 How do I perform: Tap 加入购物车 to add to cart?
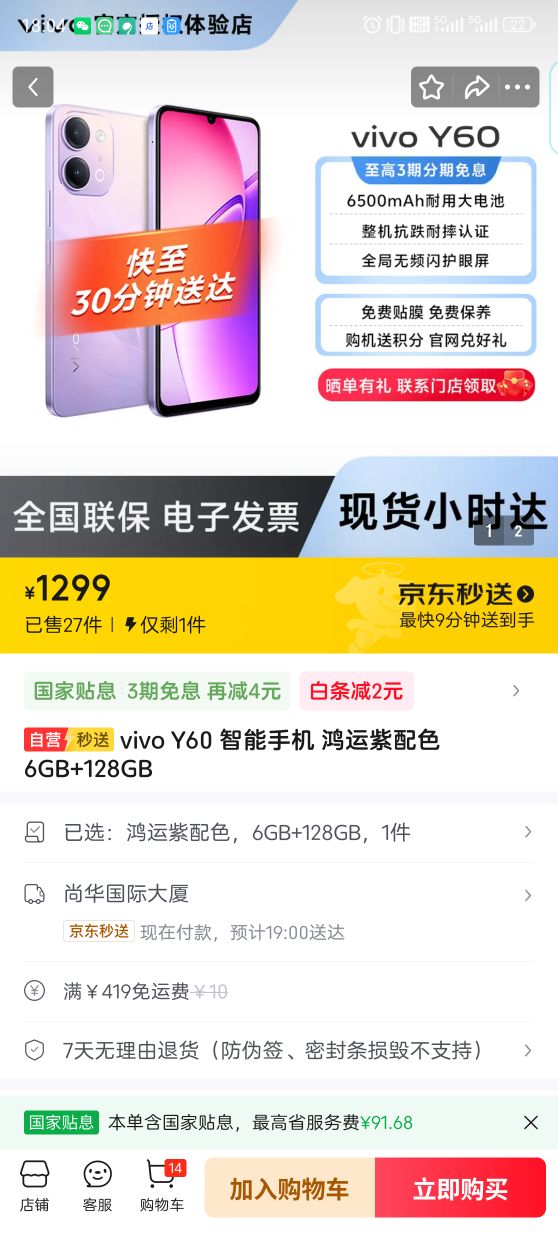pos(290,1188)
